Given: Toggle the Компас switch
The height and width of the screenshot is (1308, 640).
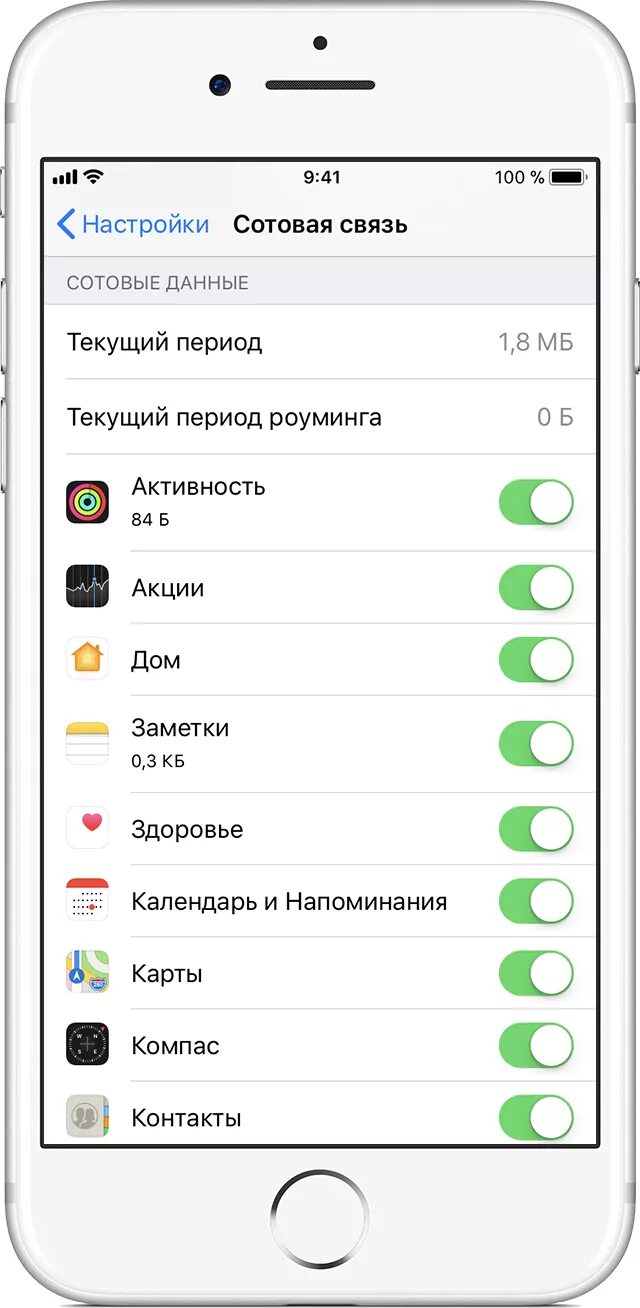Looking at the screenshot, I should 536,1045.
